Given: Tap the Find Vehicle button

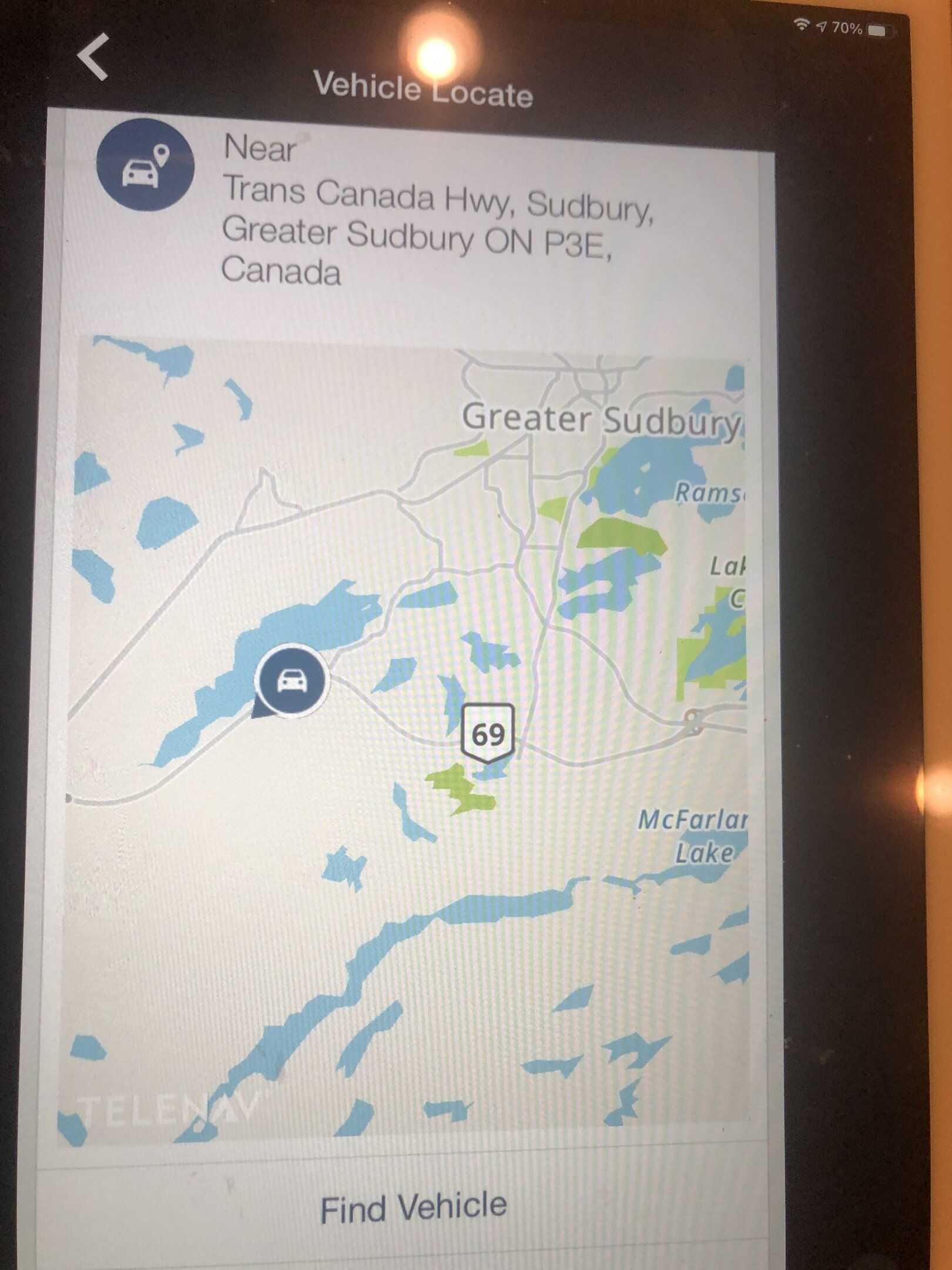Looking at the screenshot, I should point(413,1208).
